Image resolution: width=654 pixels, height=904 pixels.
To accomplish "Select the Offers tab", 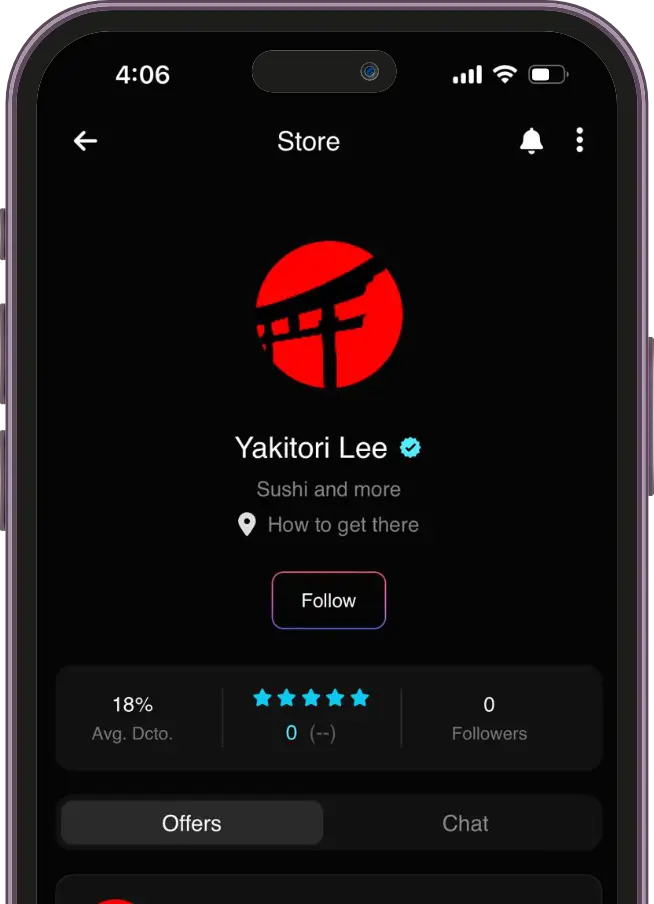I will [x=192, y=823].
